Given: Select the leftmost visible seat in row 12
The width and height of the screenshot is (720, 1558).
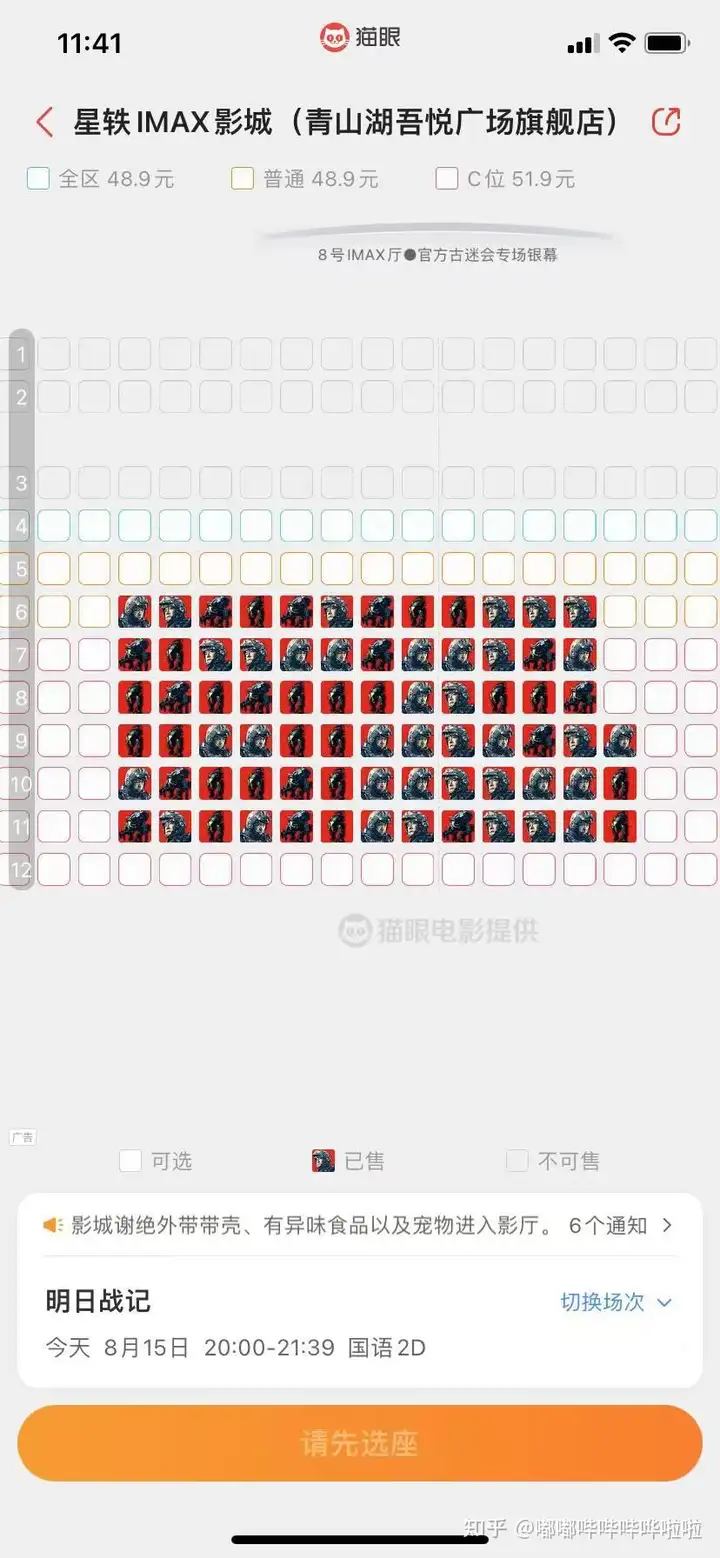Looking at the screenshot, I should [54, 869].
